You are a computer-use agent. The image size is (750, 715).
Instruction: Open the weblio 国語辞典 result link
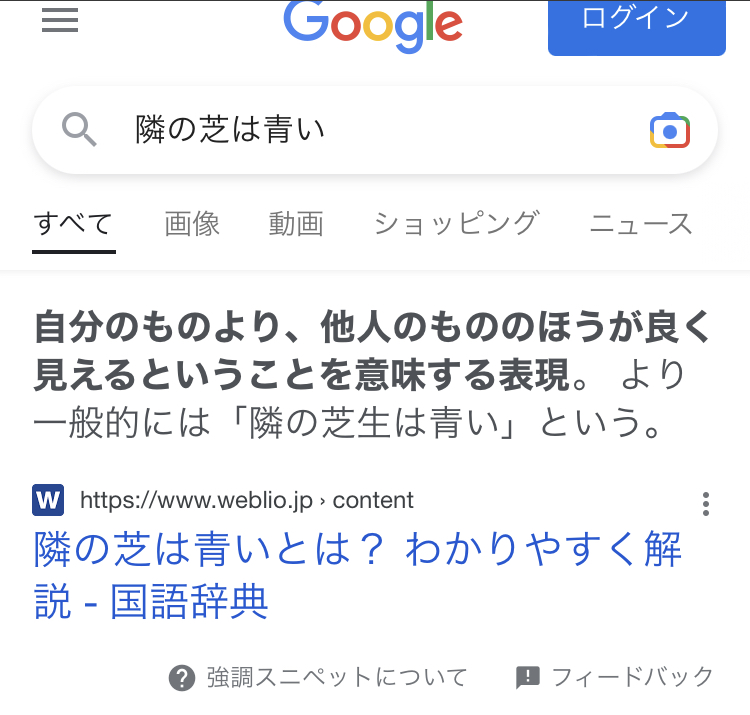357,575
